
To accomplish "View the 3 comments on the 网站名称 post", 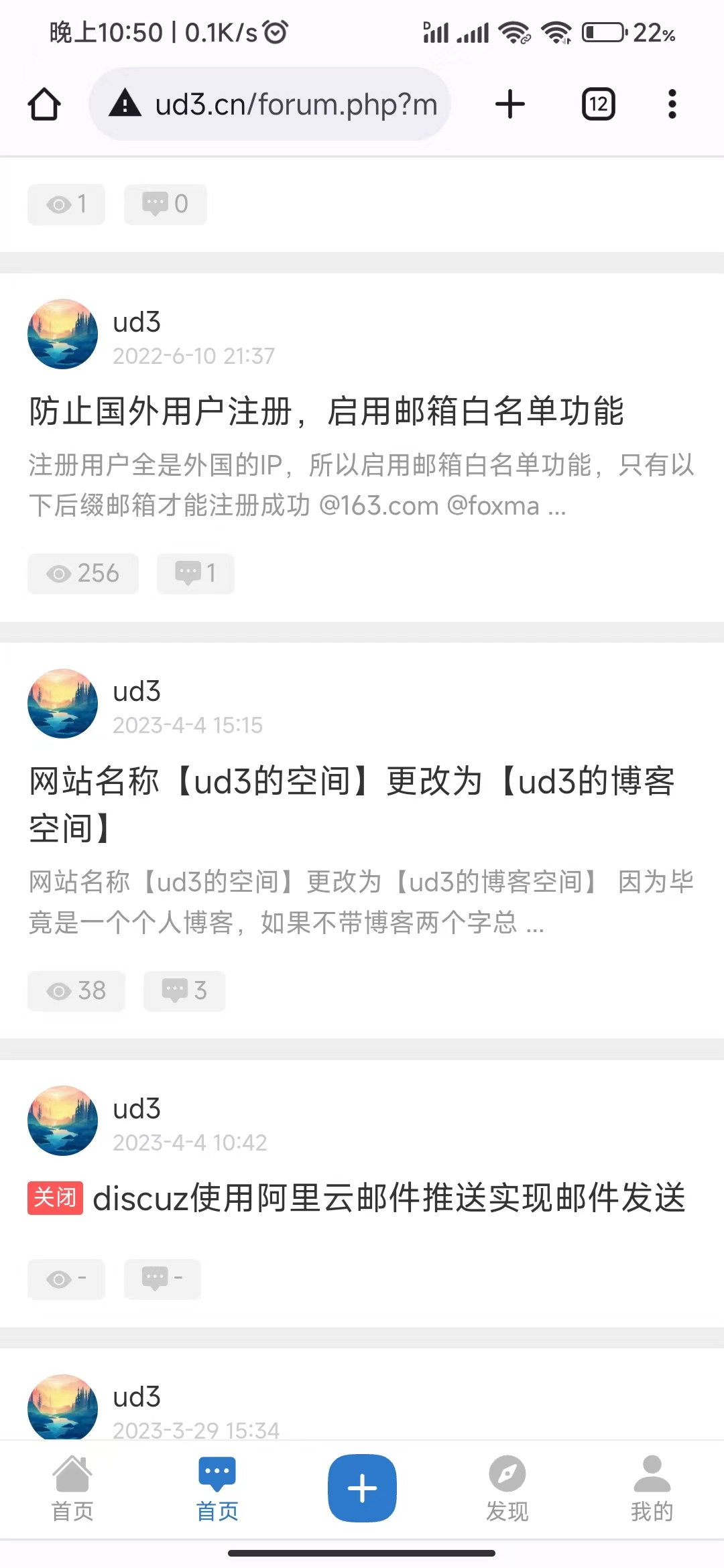I will [184, 991].
